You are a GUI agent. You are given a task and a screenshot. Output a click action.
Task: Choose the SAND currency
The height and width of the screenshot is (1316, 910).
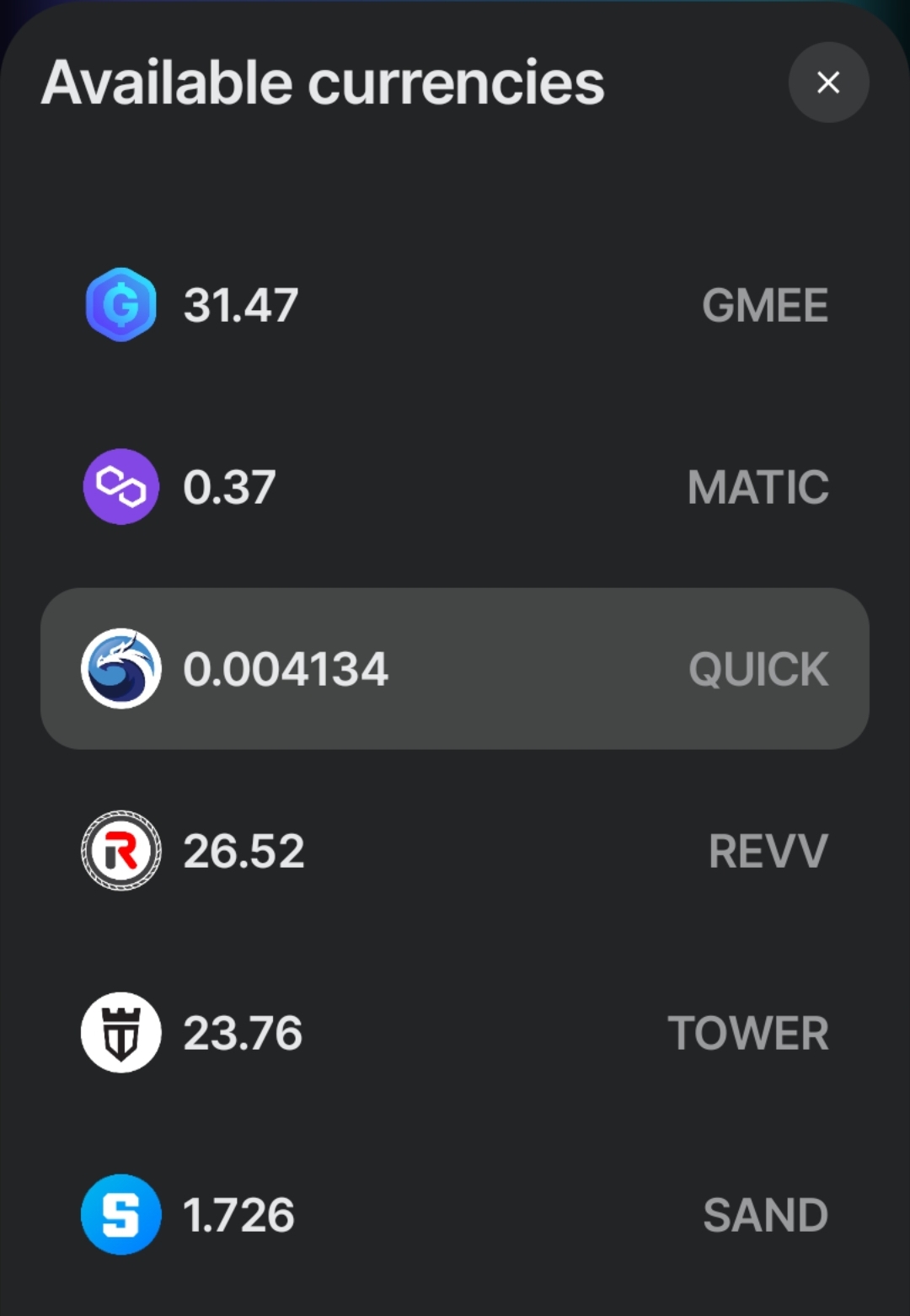455,1215
